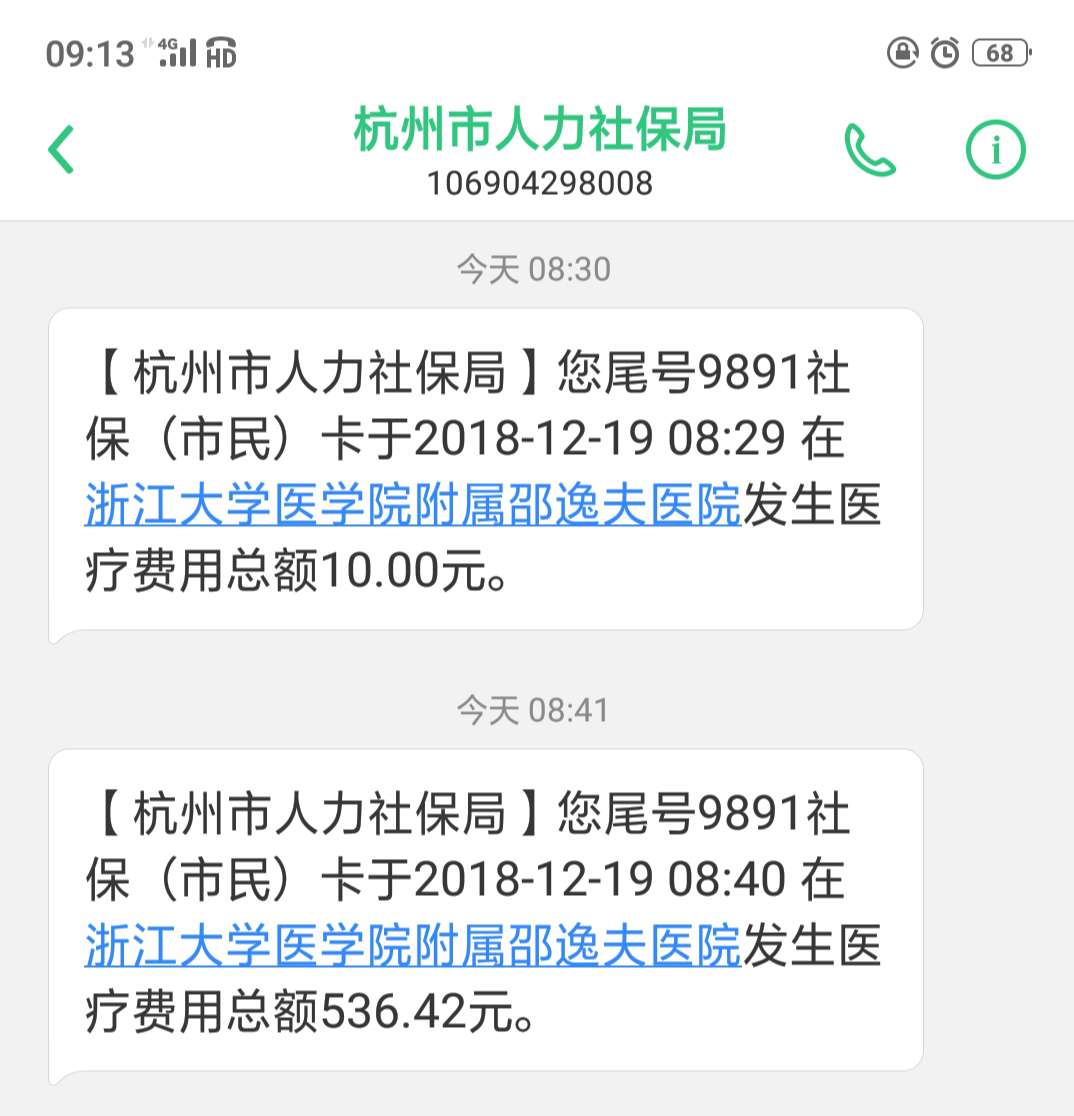
Task: Tap the 今天 08:30 timestamp
Action: pos(537,267)
